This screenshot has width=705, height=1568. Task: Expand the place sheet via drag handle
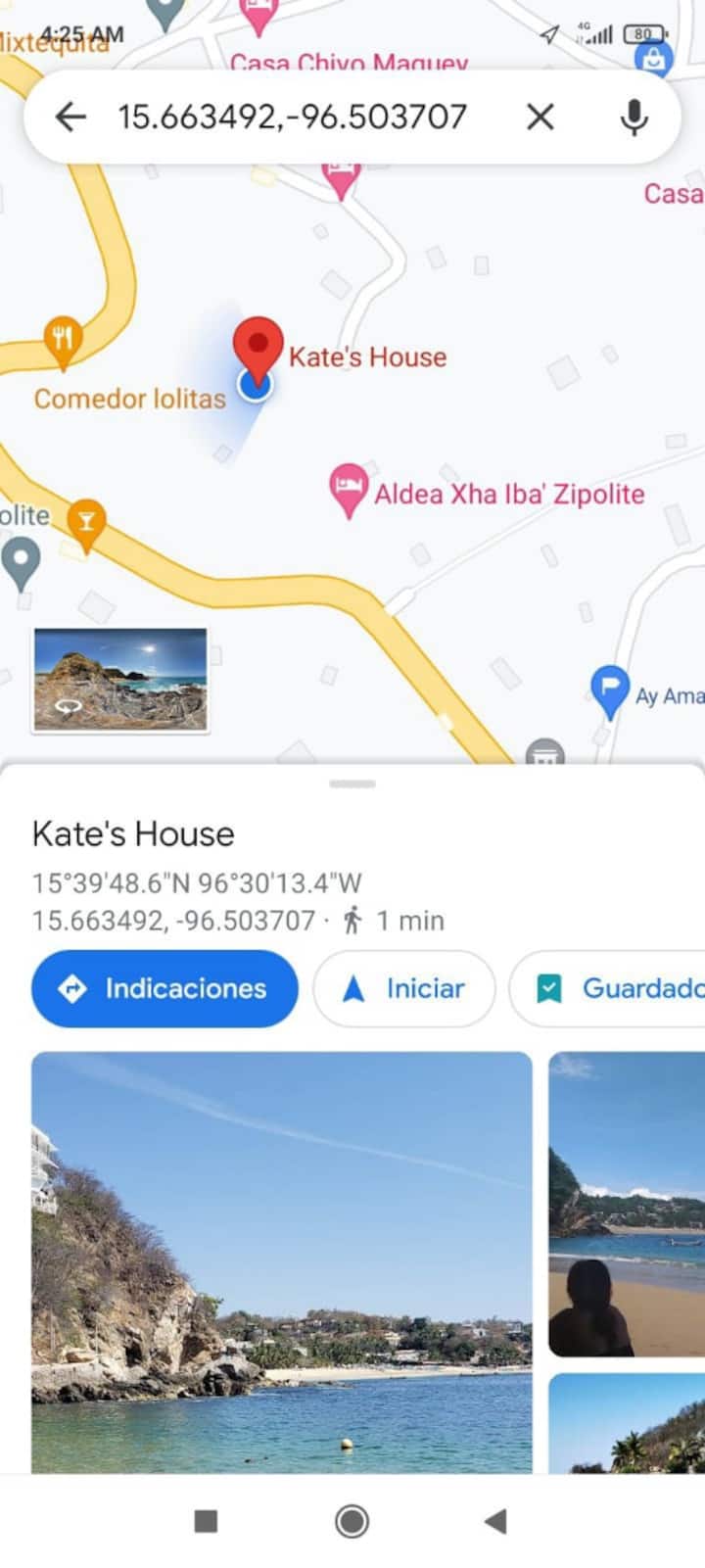[x=352, y=784]
